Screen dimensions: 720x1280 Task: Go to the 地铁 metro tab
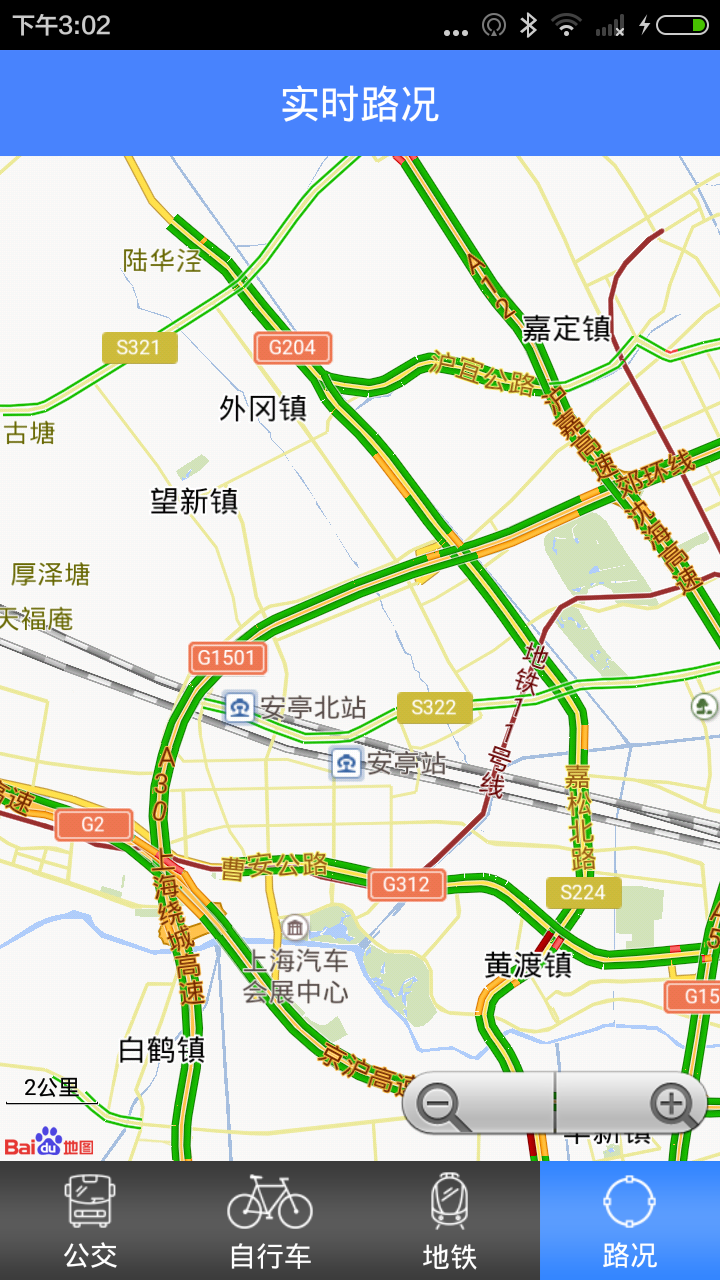[450, 1221]
